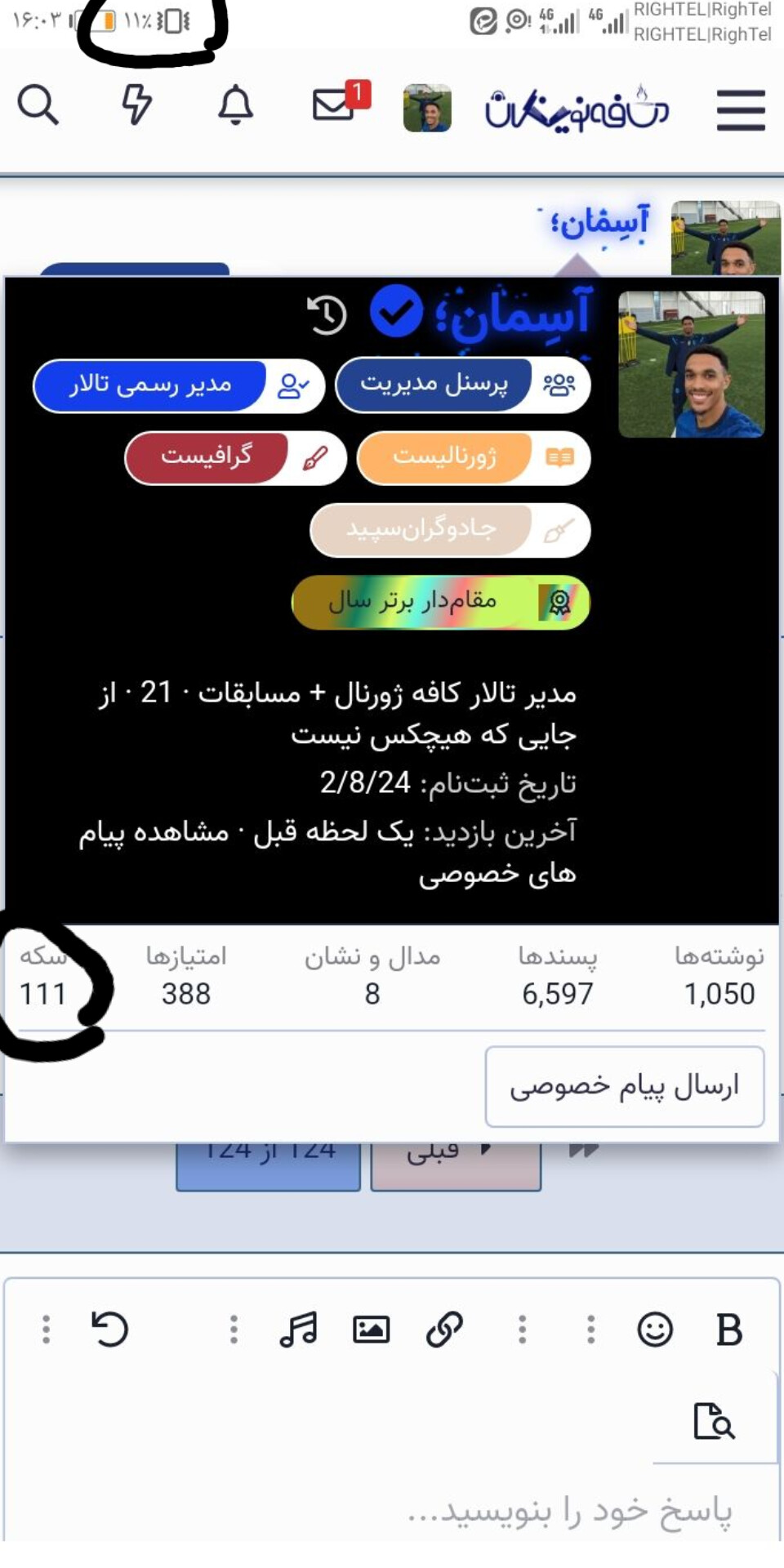The width and height of the screenshot is (784, 1568).
Task: Open the hamburger menu
Action: point(741,110)
